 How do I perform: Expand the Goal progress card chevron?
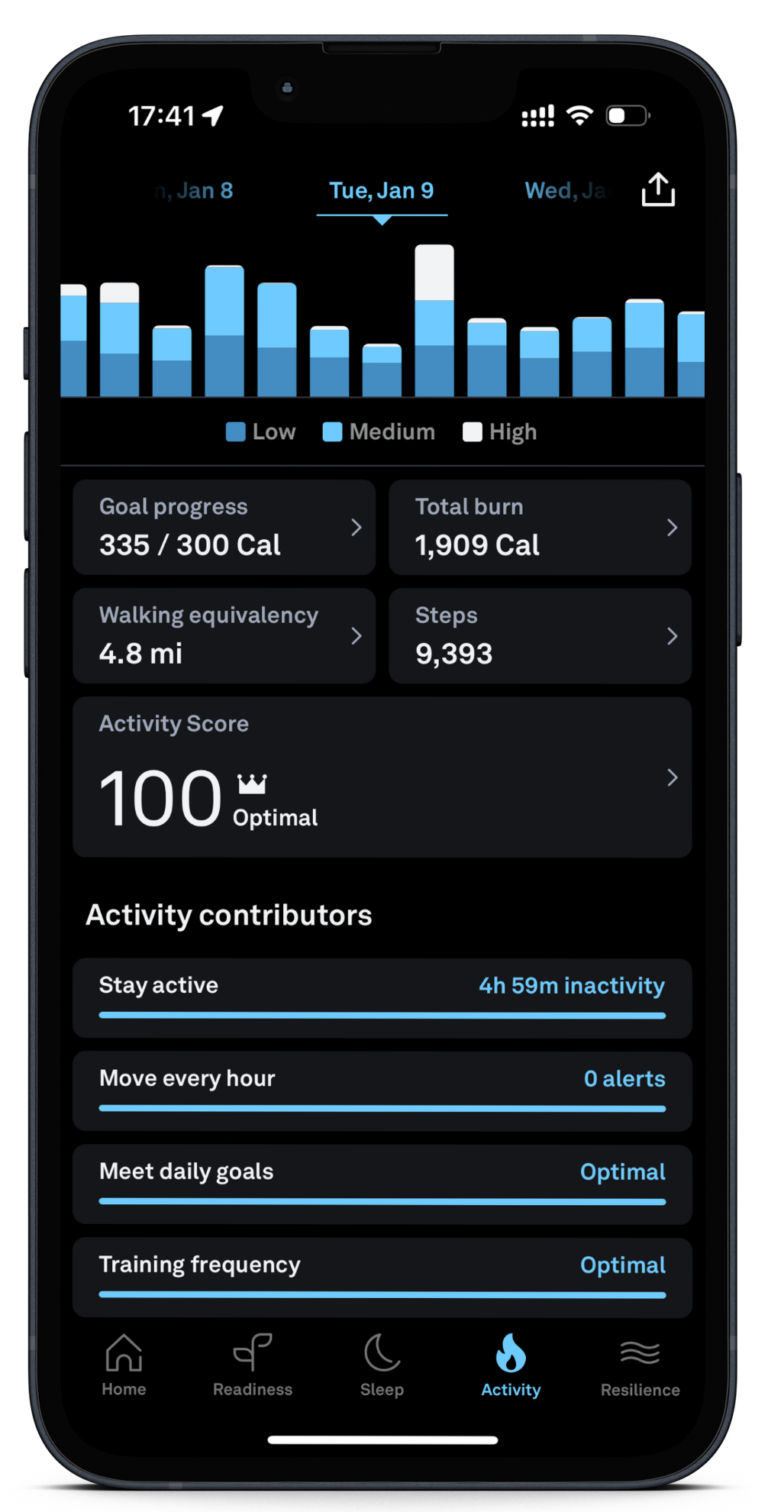point(356,527)
